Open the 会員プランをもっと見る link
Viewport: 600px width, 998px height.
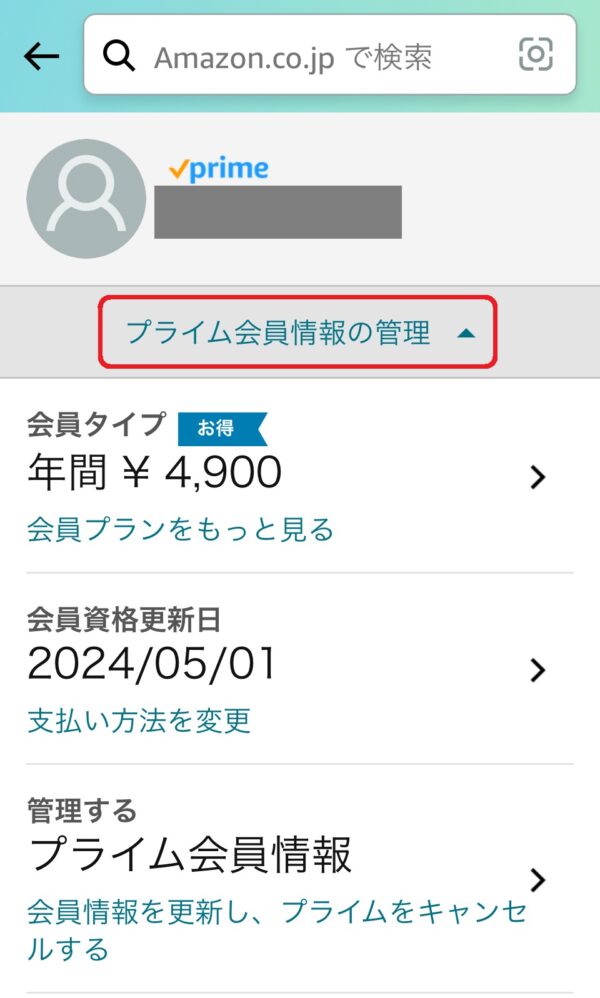pyautogui.click(x=180, y=530)
